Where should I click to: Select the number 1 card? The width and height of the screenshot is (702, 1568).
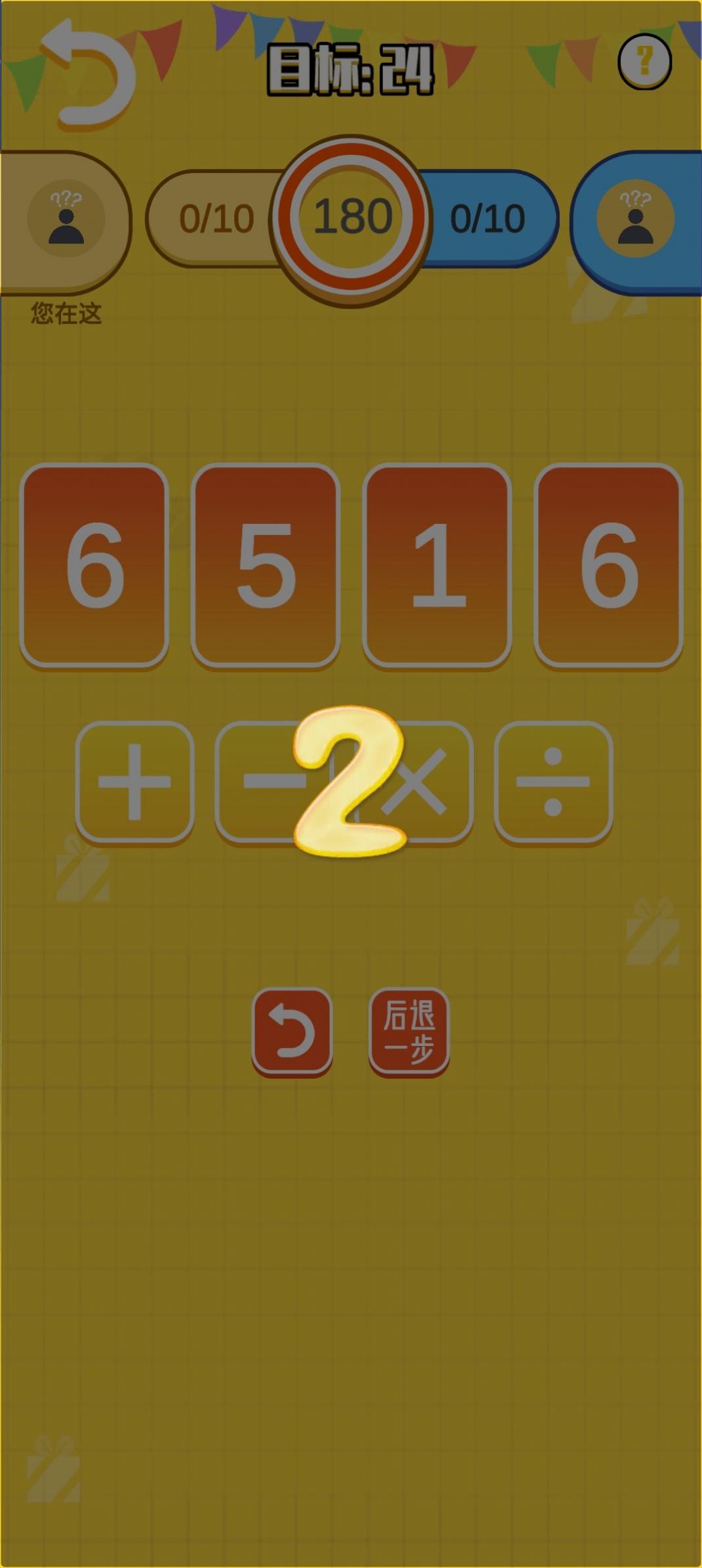pos(437,565)
